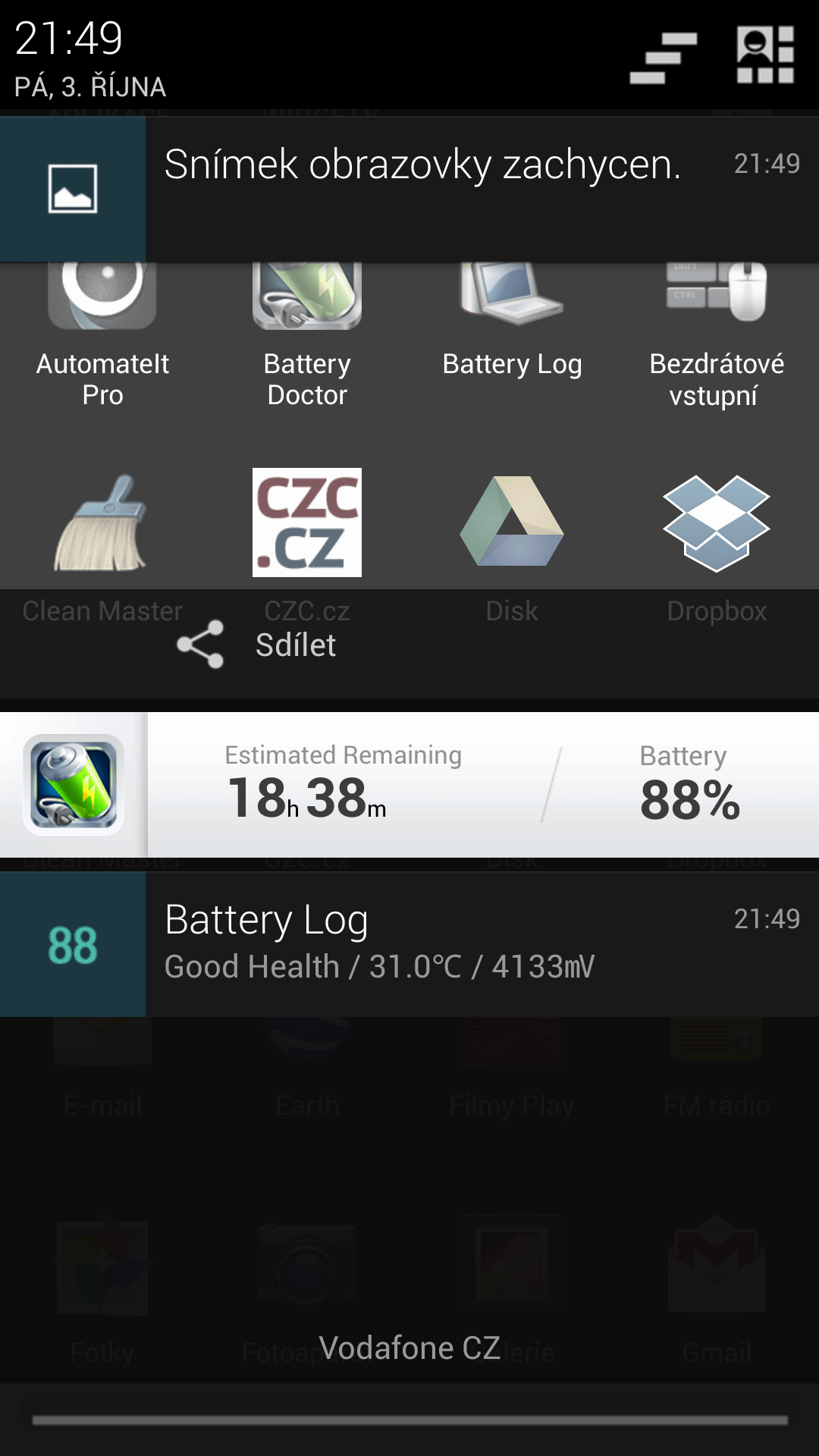
Task: Open the Battery Doctor remaining time notification
Action: 409,785
